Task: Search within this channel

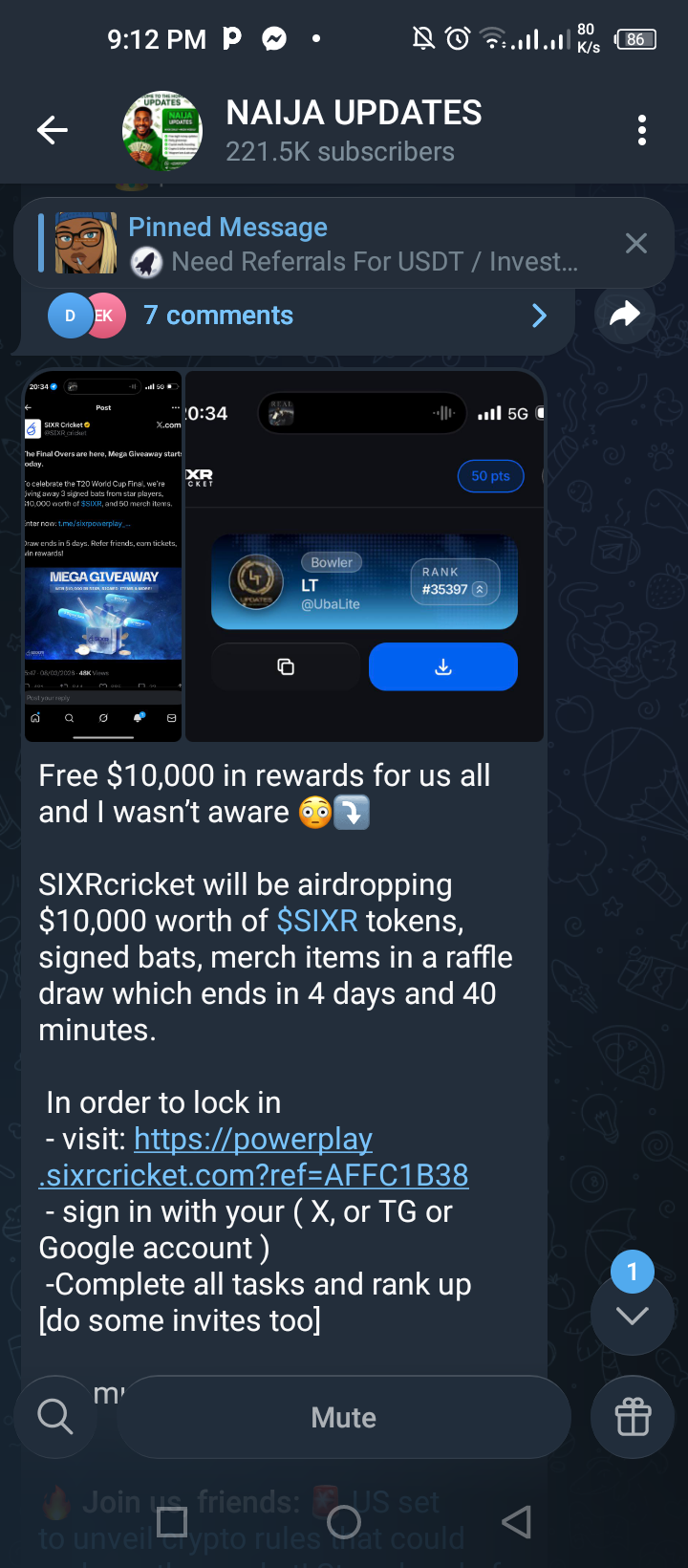Action: 55,1417
